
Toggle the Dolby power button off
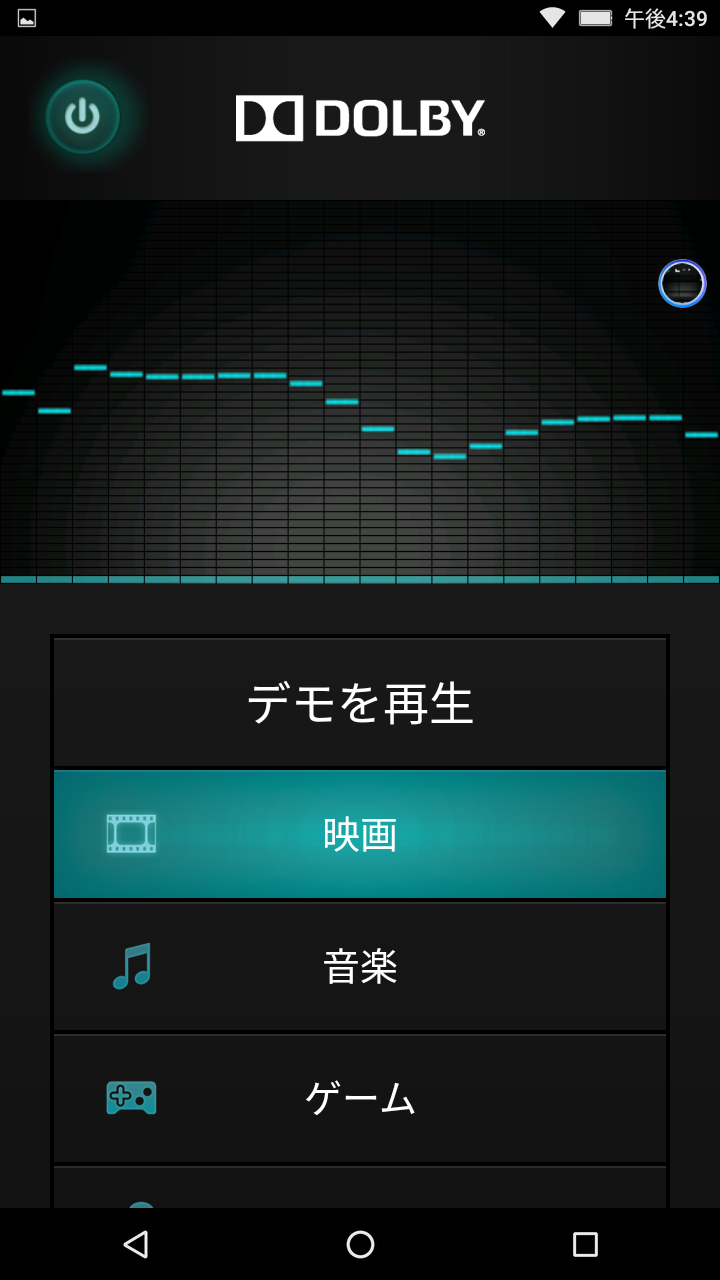(x=83, y=116)
